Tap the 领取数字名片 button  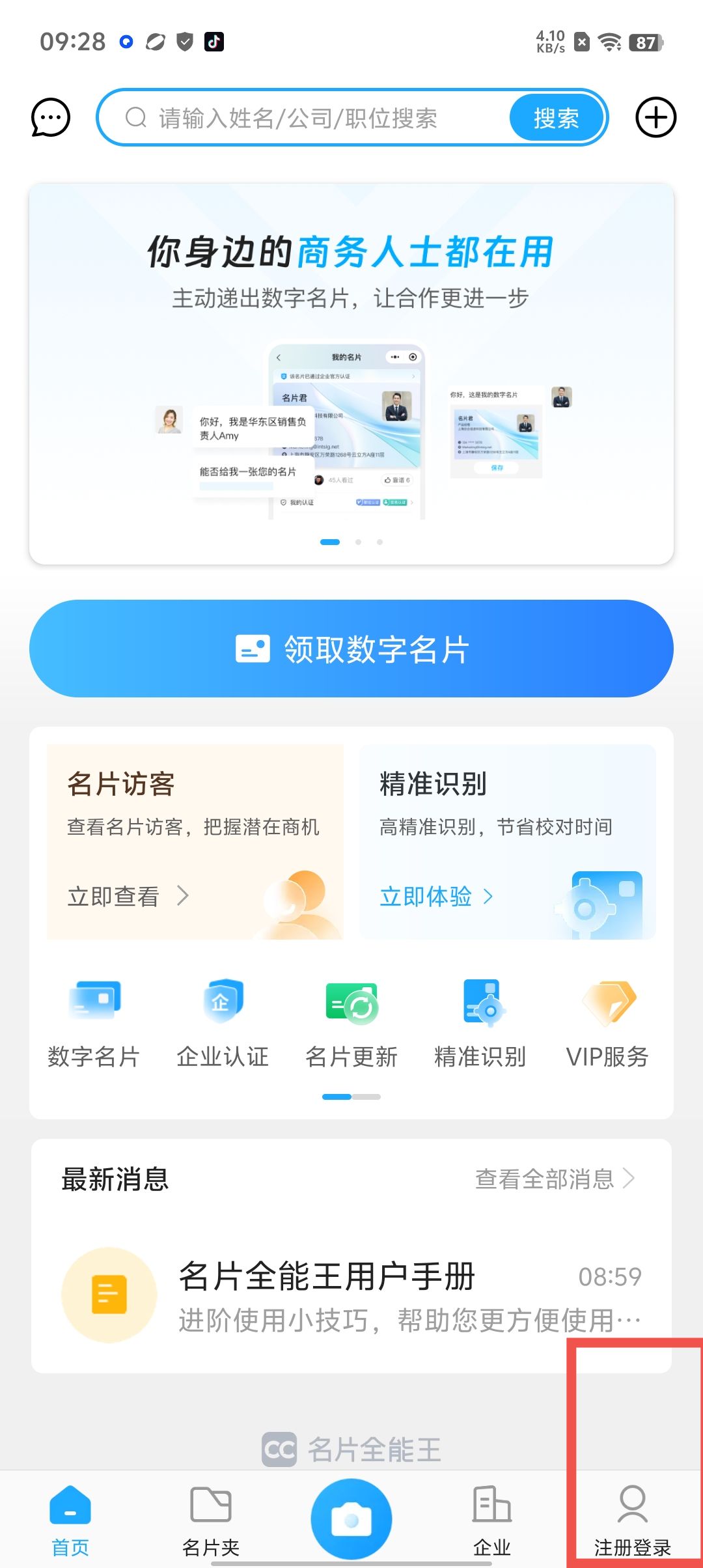pyautogui.click(x=351, y=649)
